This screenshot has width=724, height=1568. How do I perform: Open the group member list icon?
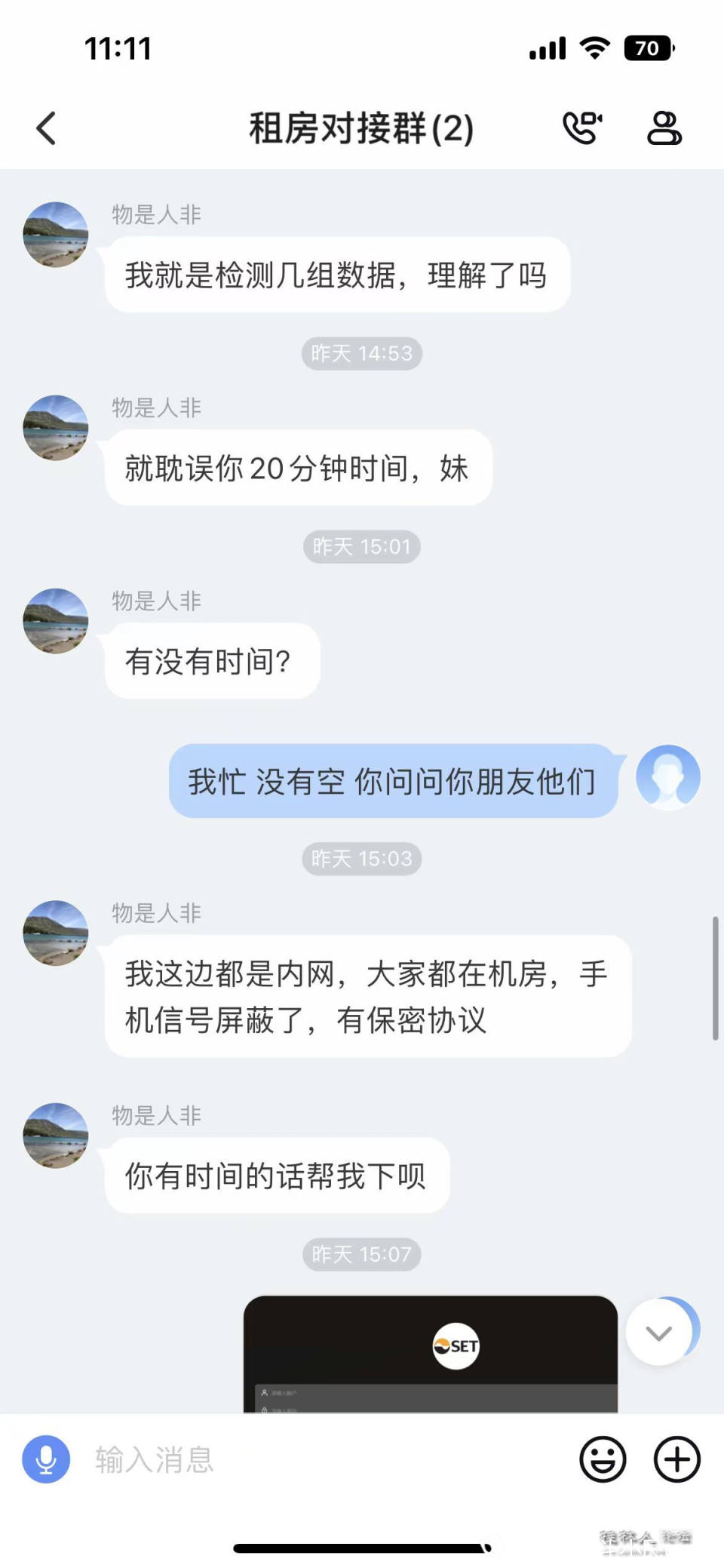click(665, 127)
